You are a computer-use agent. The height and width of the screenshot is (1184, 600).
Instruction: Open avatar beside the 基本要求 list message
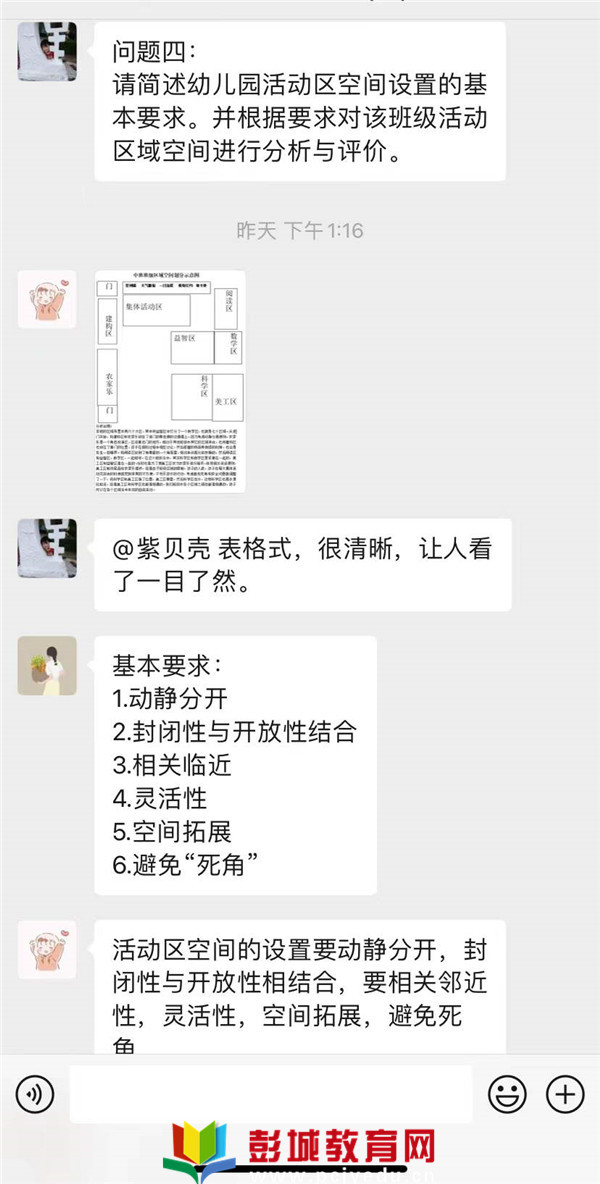47,665
